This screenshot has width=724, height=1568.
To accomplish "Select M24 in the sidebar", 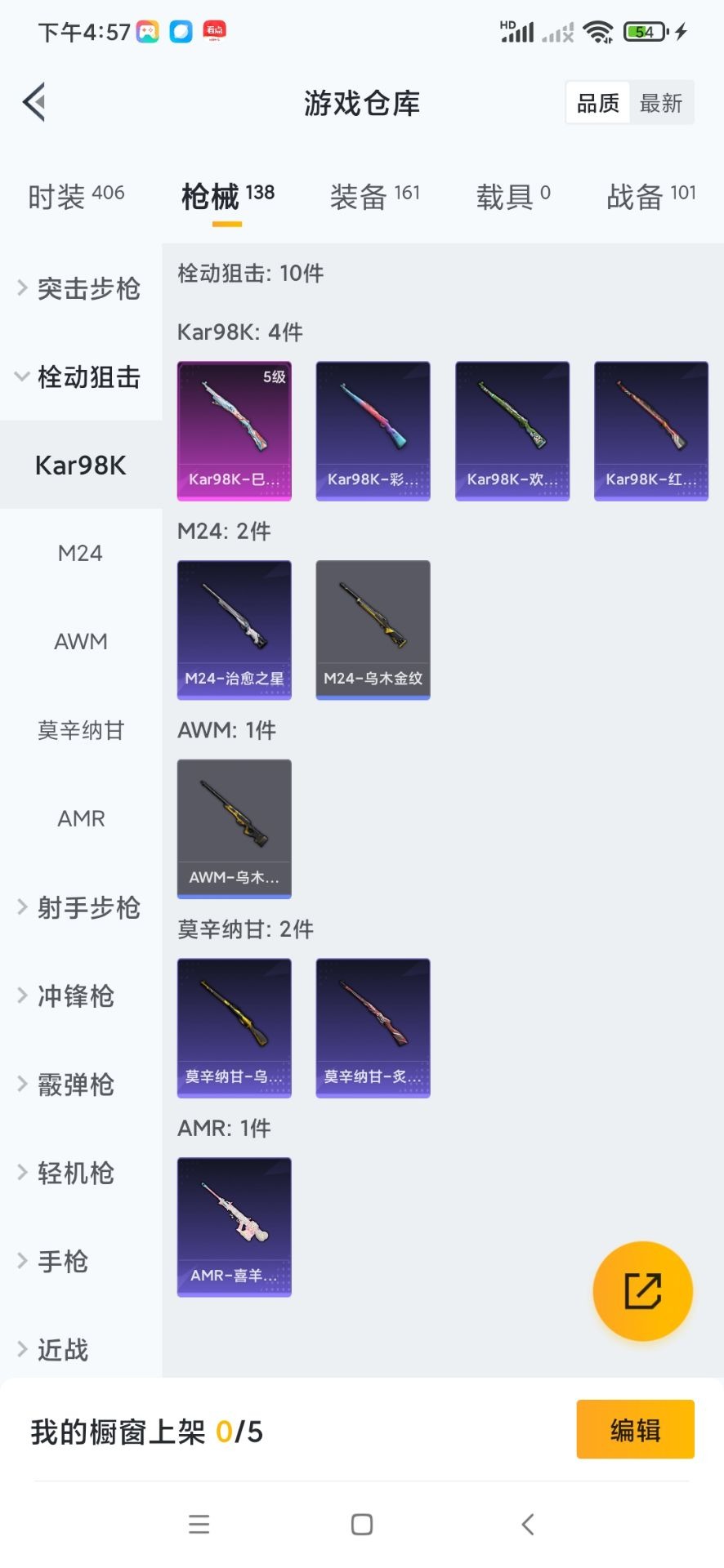I will (80, 554).
